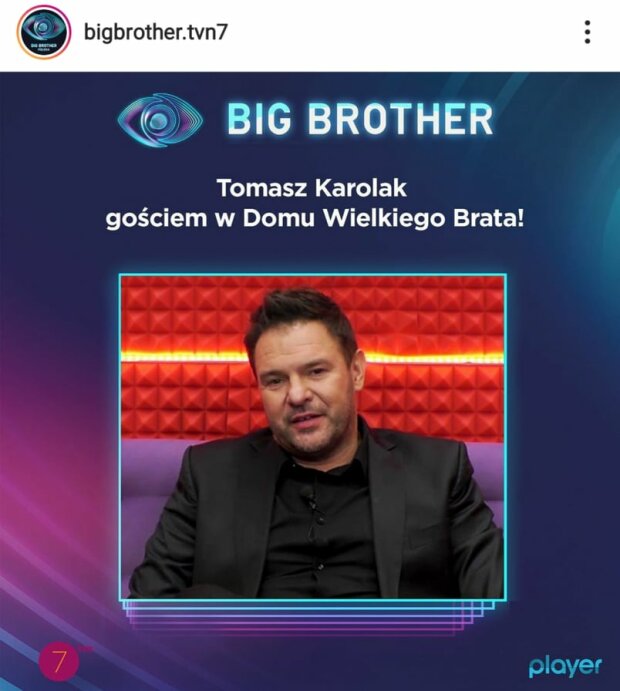
Task: Open the post's three-dot overflow menu
Action: point(588,32)
